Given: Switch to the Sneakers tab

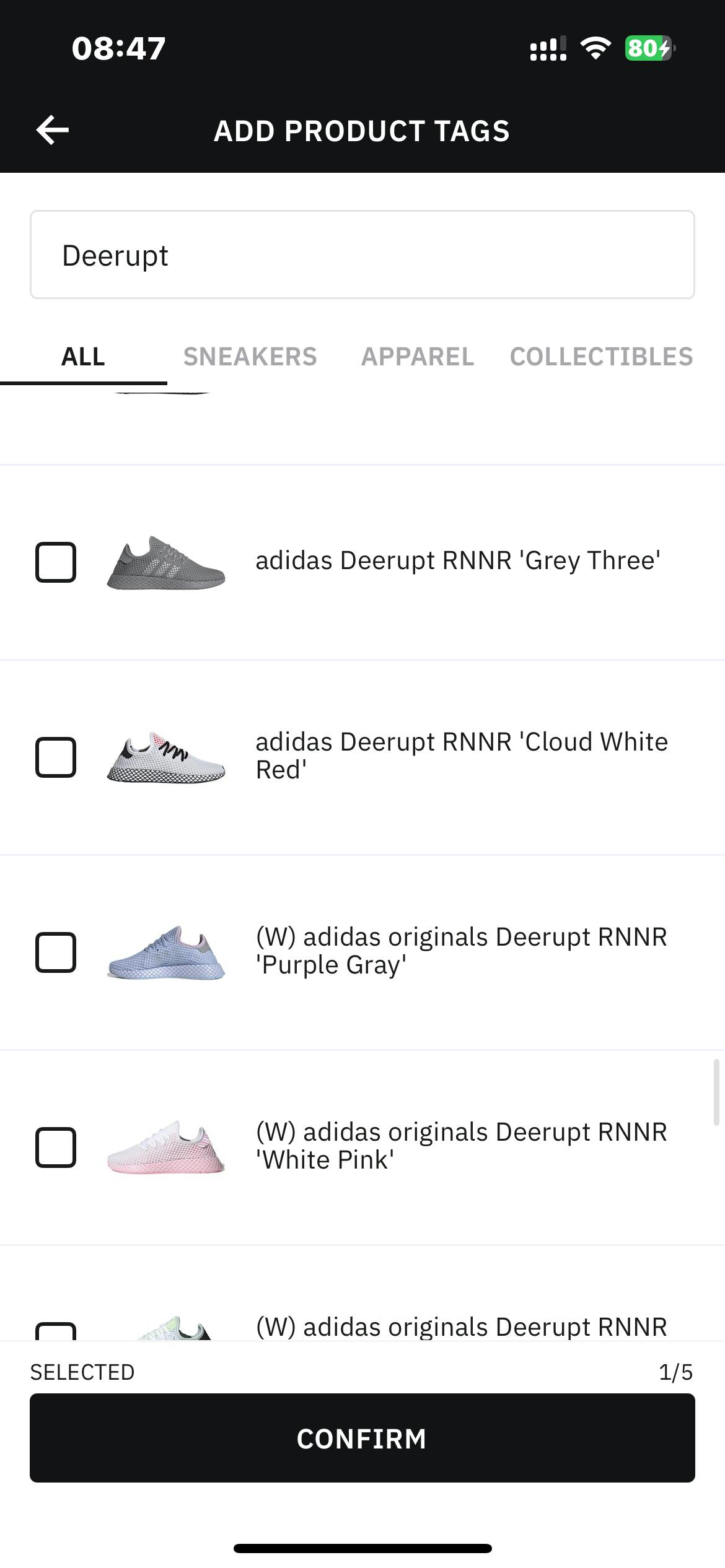Looking at the screenshot, I should (x=250, y=357).
